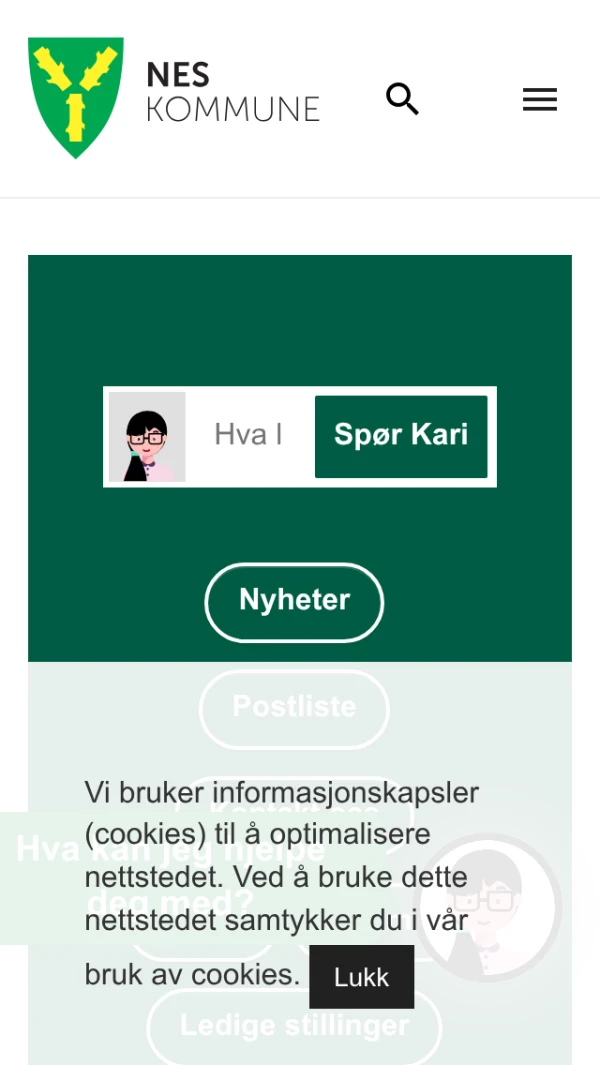Dismiss the cookie notice with Lukk
Screen dimensions: 600x1065
[361, 977]
